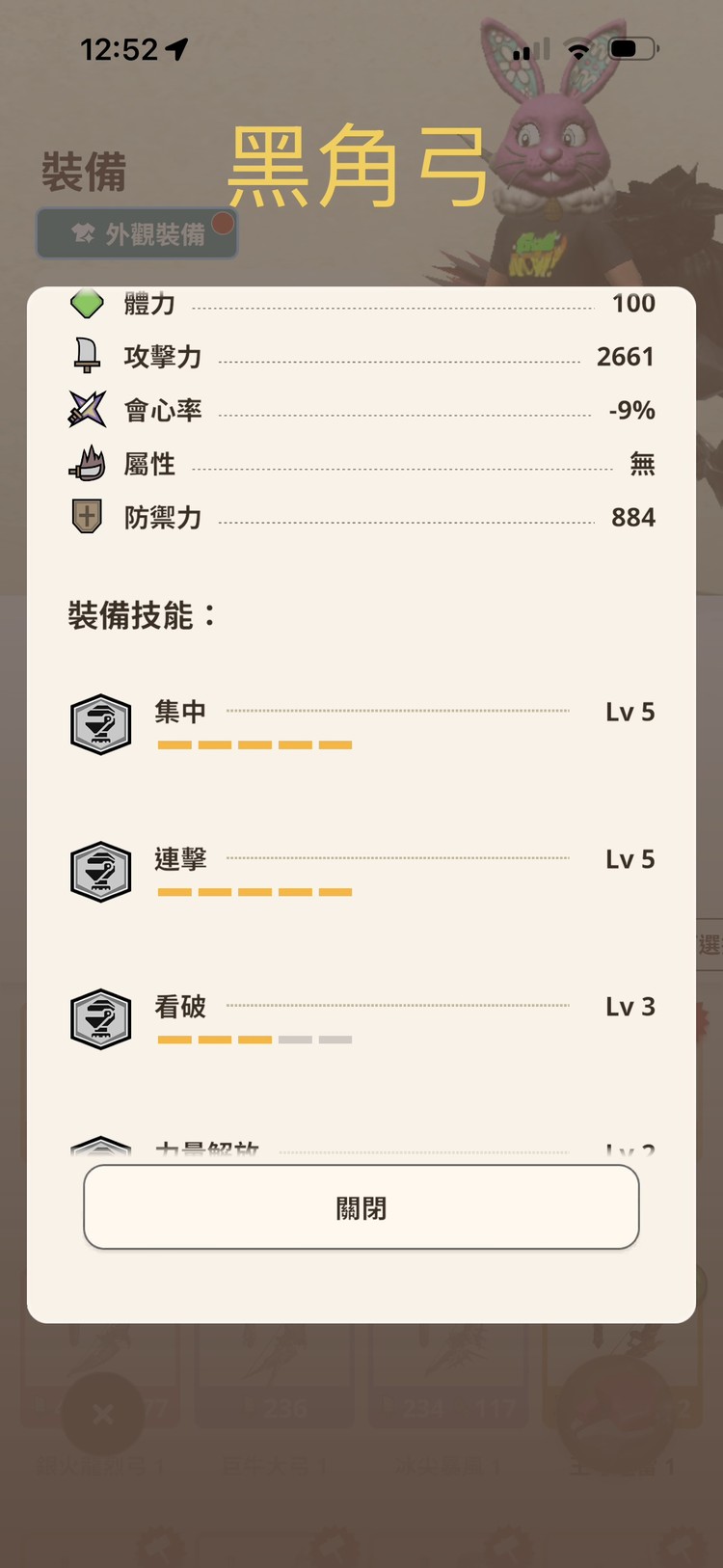This screenshot has height=1568, width=723.
Task: Select the sword icon next to 攻擊力
Action: point(88,356)
